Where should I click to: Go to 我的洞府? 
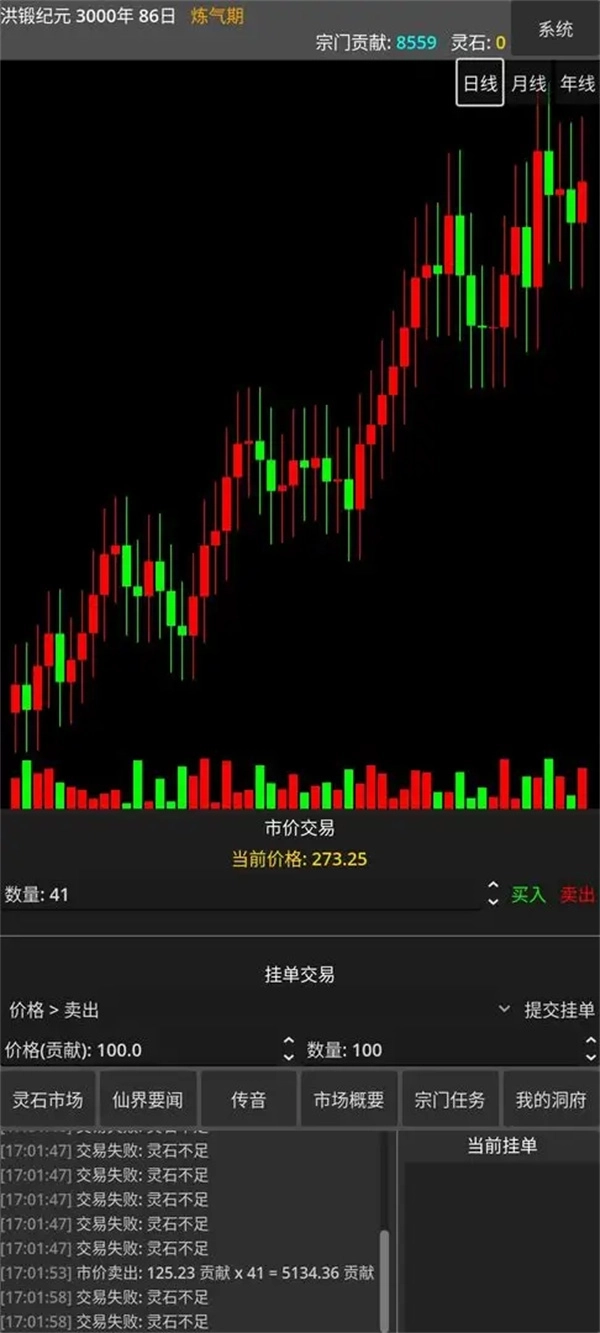coord(551,1100)
